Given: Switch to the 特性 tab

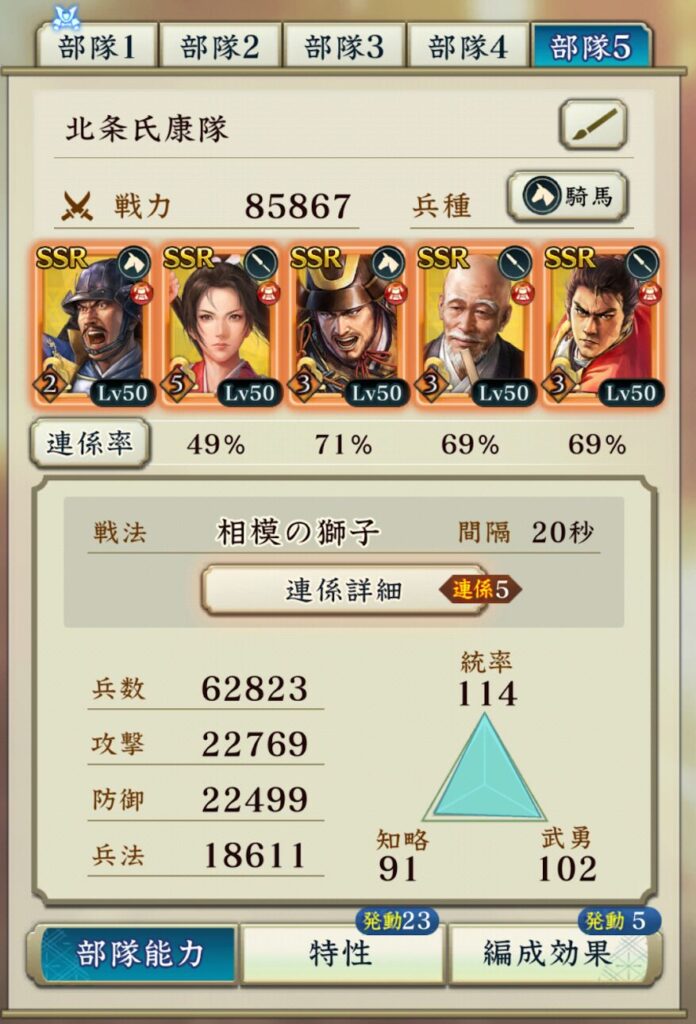Looking at the screenshot, I should pos(343,953).
